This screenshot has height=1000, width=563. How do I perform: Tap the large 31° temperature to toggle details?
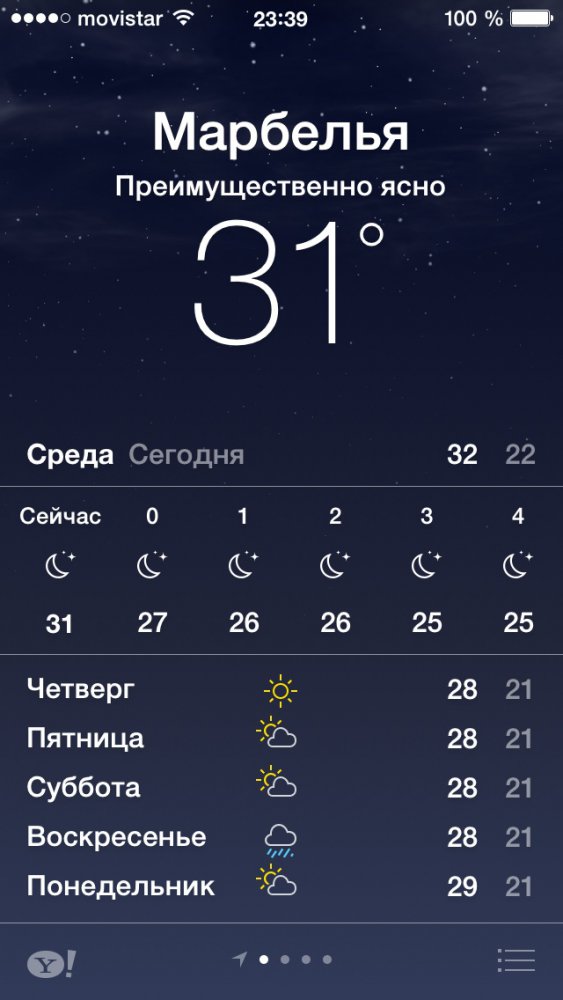point(289,284)
